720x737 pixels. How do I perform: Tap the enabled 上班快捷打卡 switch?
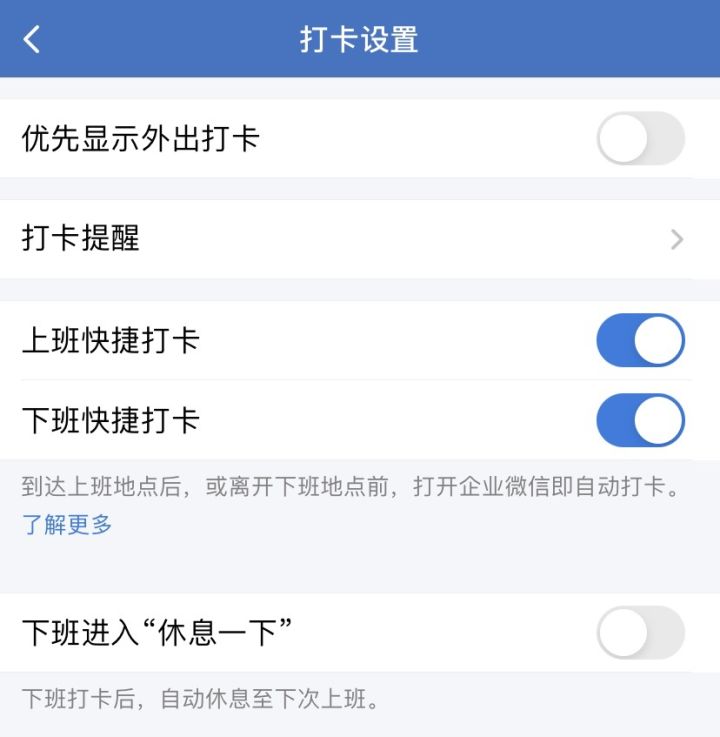pyautogui.click(x=641, y=339)
